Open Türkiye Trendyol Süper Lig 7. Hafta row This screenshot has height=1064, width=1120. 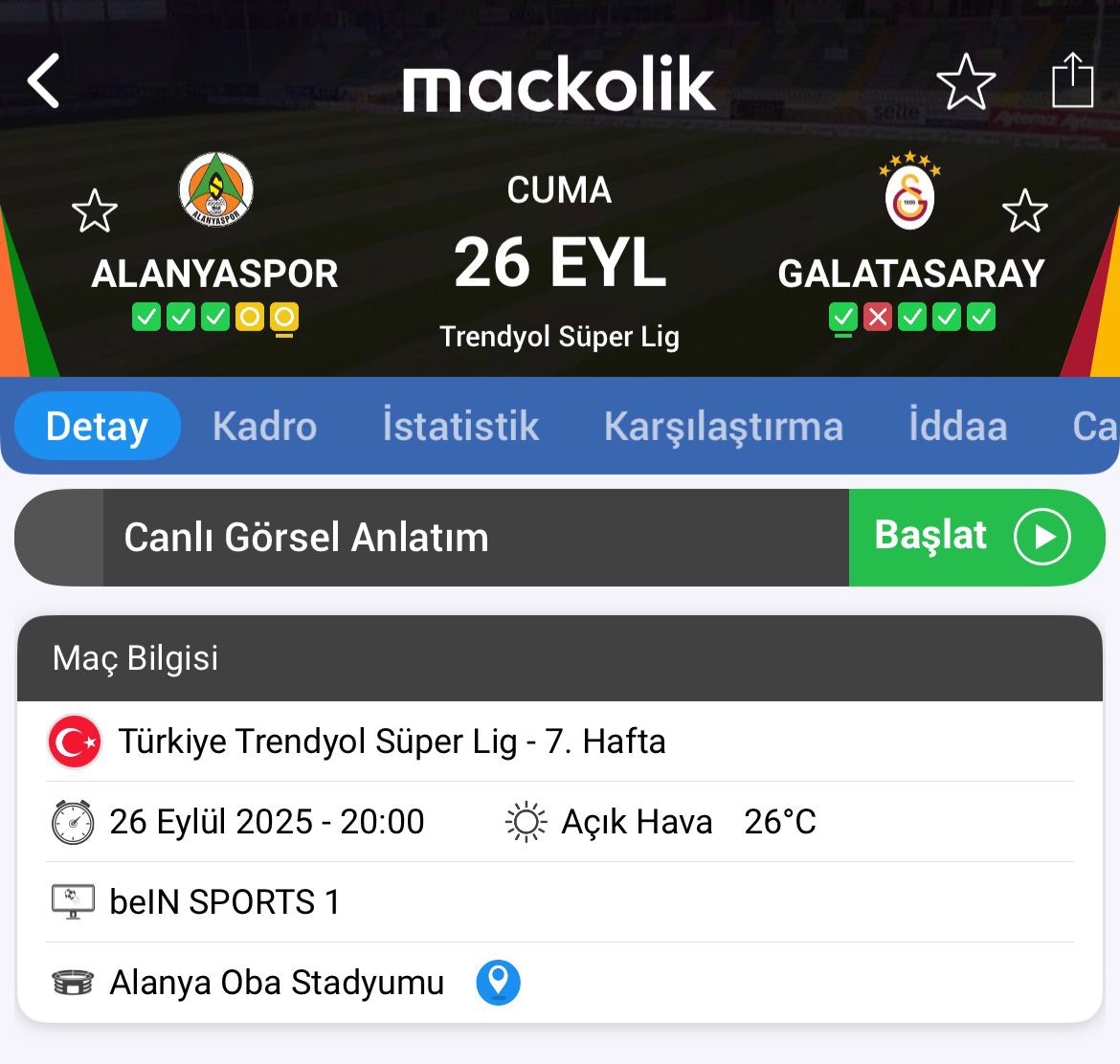click(x=392, y=742)
